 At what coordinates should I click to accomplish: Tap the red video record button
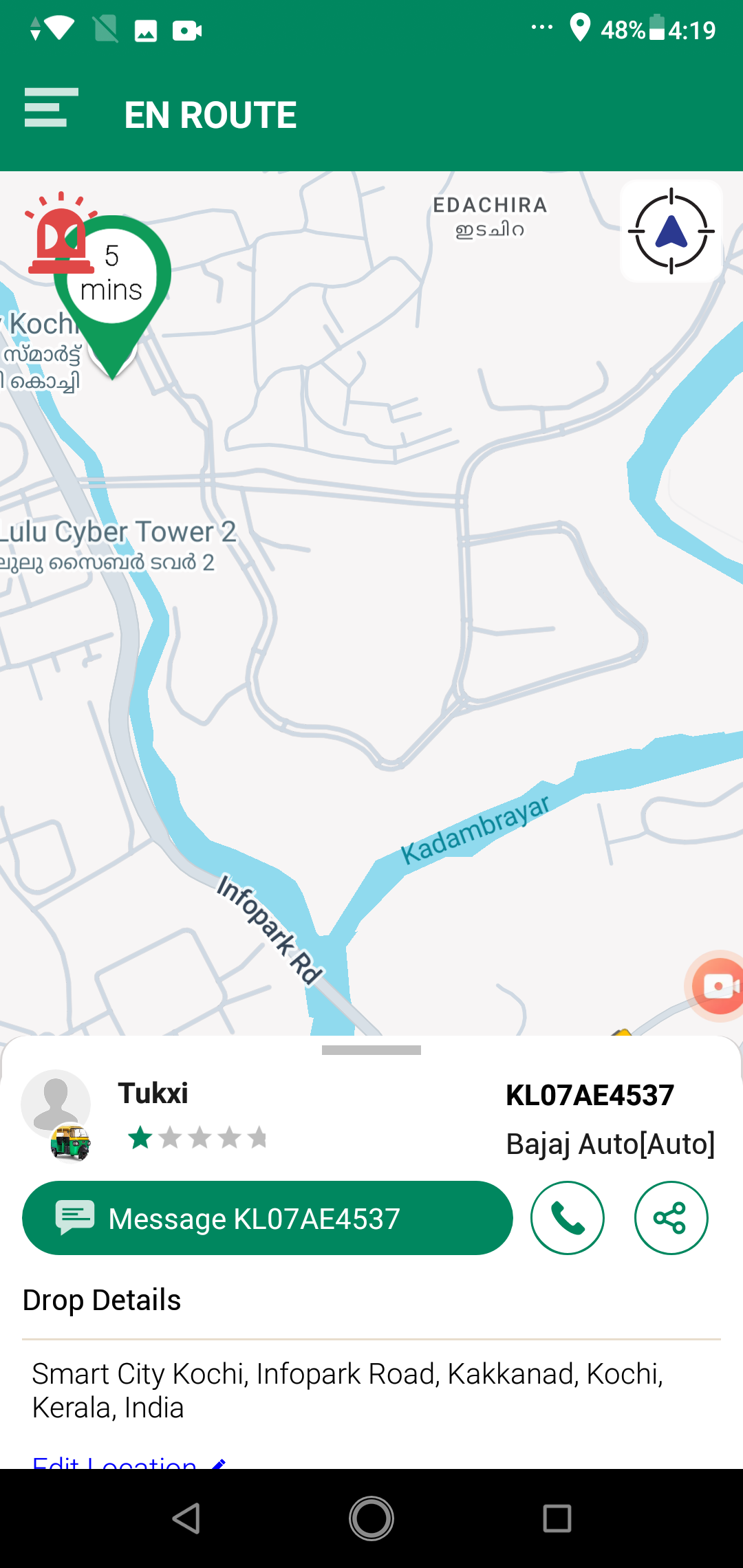pos(718,986)
